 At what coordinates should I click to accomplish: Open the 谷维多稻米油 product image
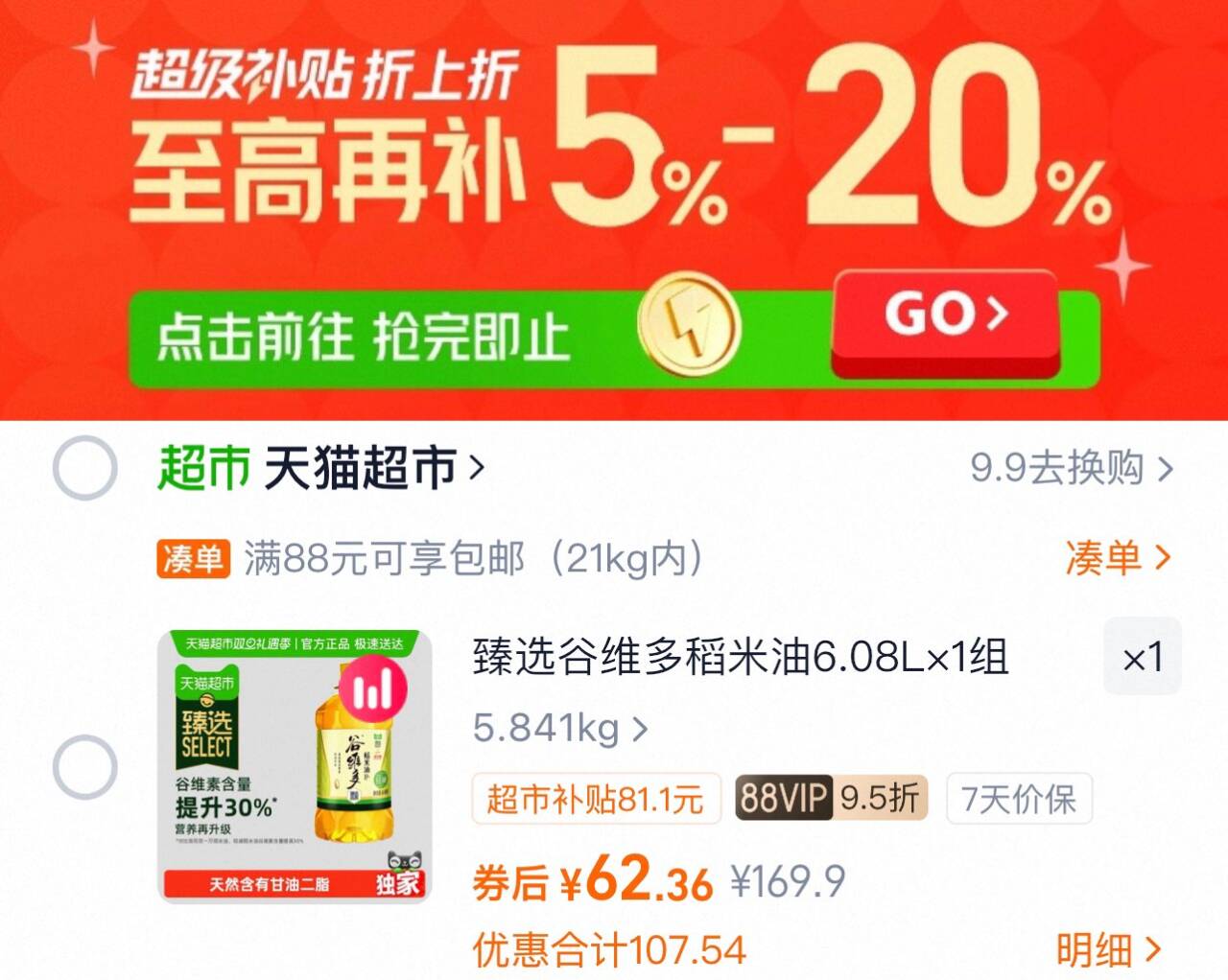click(295, 766)
